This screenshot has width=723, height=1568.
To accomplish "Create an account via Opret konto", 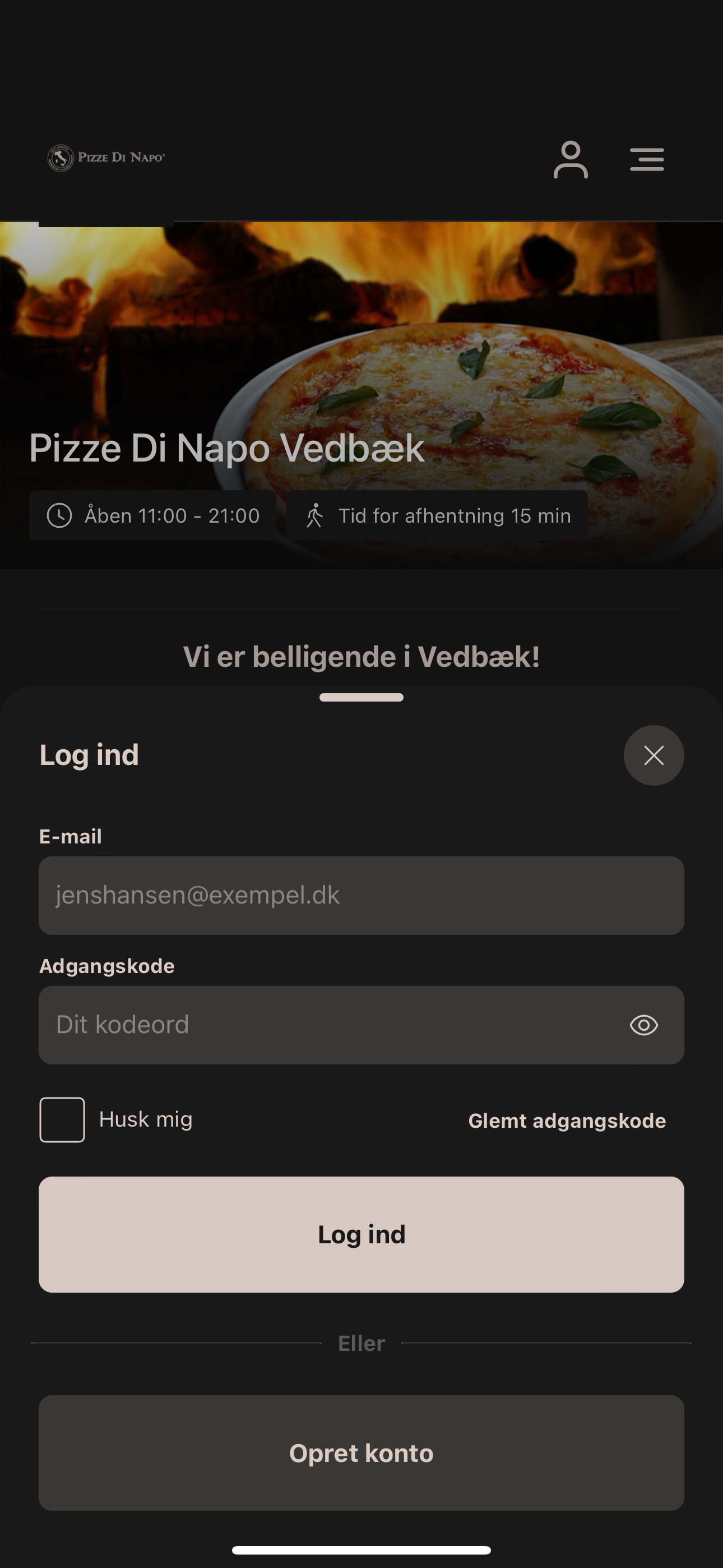I will tap(361, 1453).
